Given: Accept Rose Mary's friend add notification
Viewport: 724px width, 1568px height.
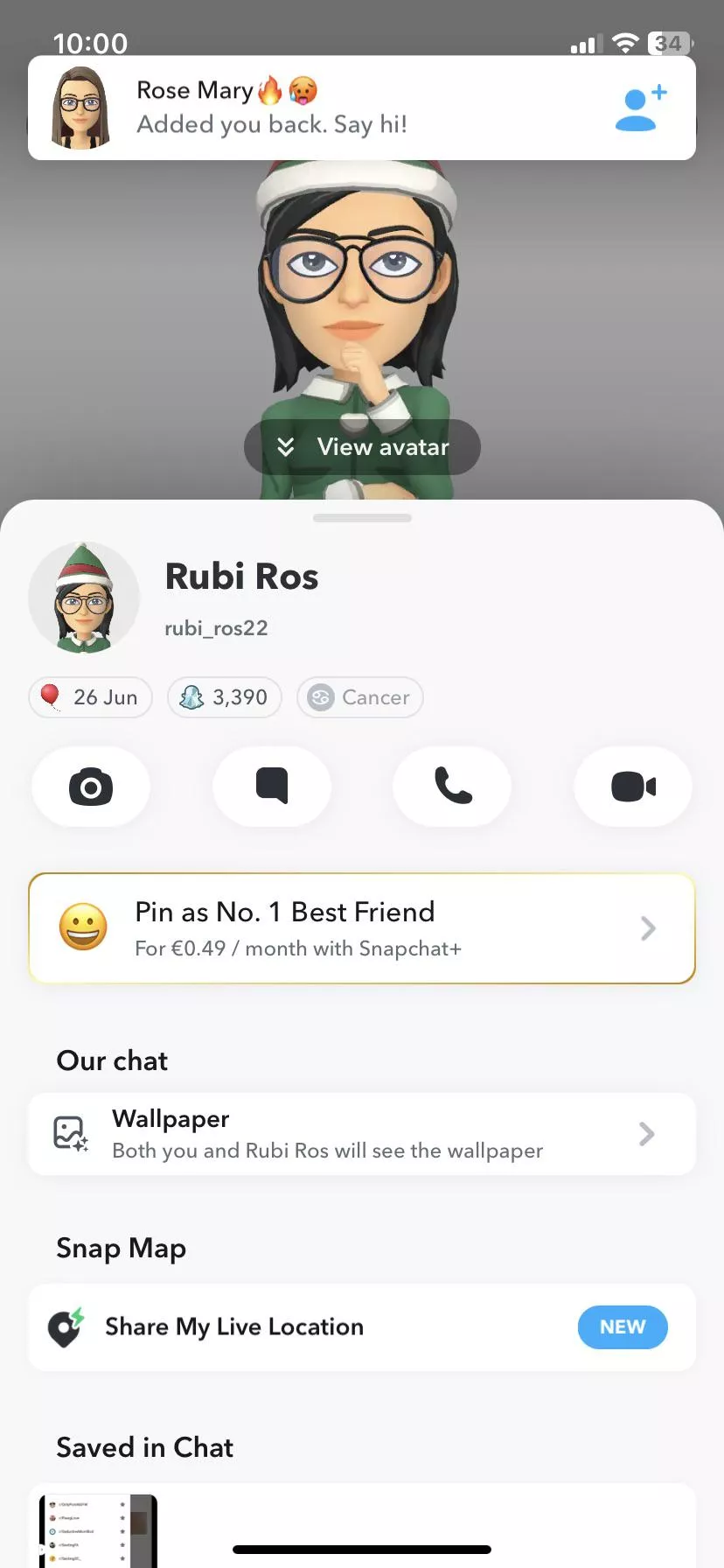Looking at the screenshot, I should tap(641, 107).
